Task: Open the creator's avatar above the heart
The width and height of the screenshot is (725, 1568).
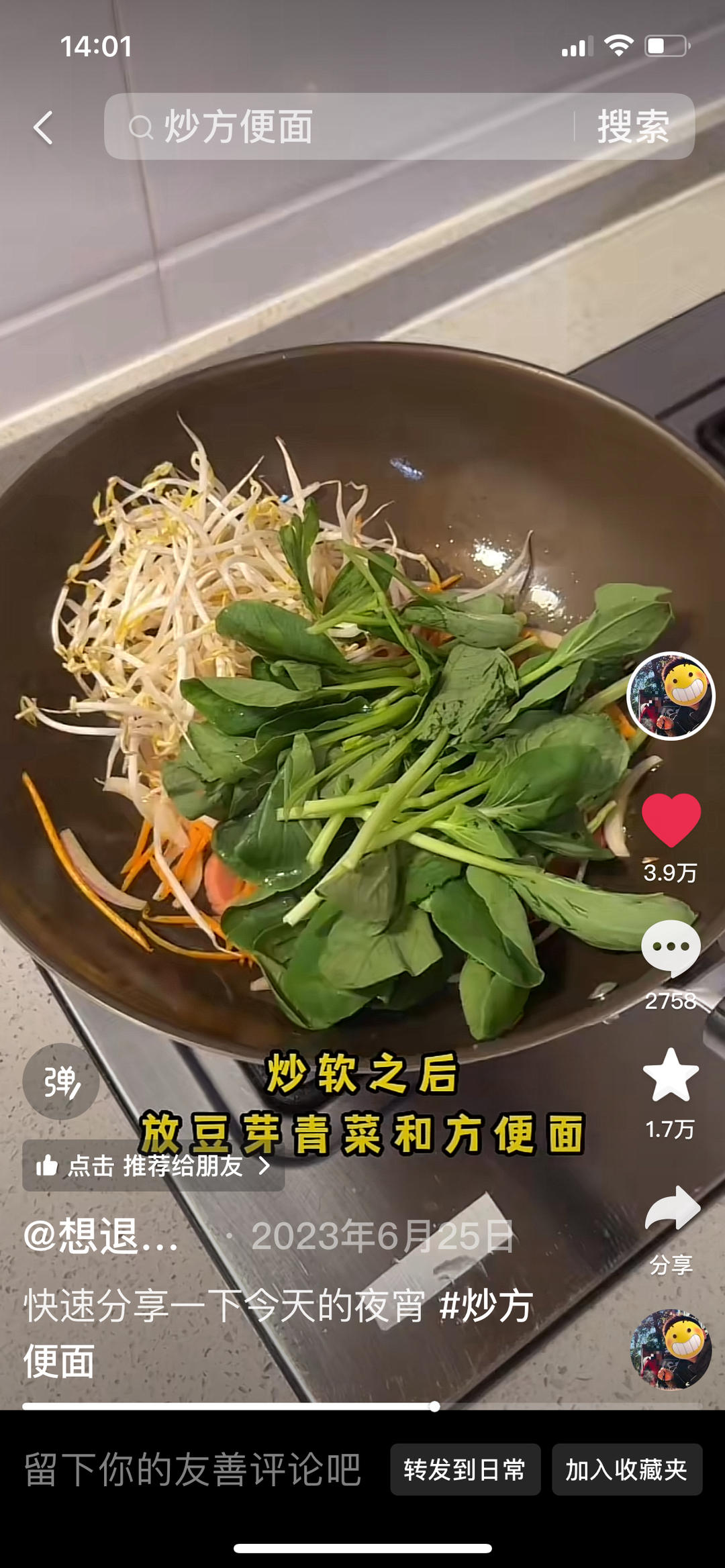Action: [x=671, y=696]
